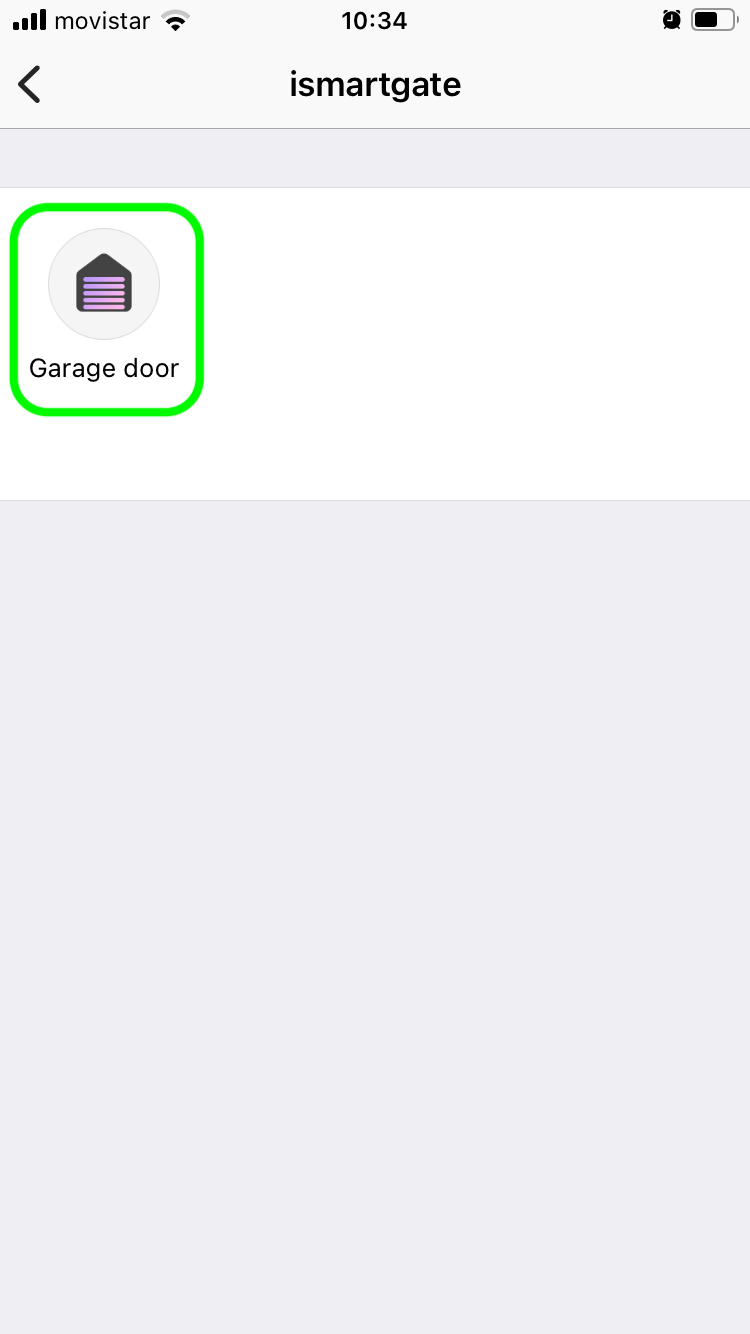This screenshot has height=1334, width=750.
Task: Go back using the top-left arrow
Action: point(30,85)
